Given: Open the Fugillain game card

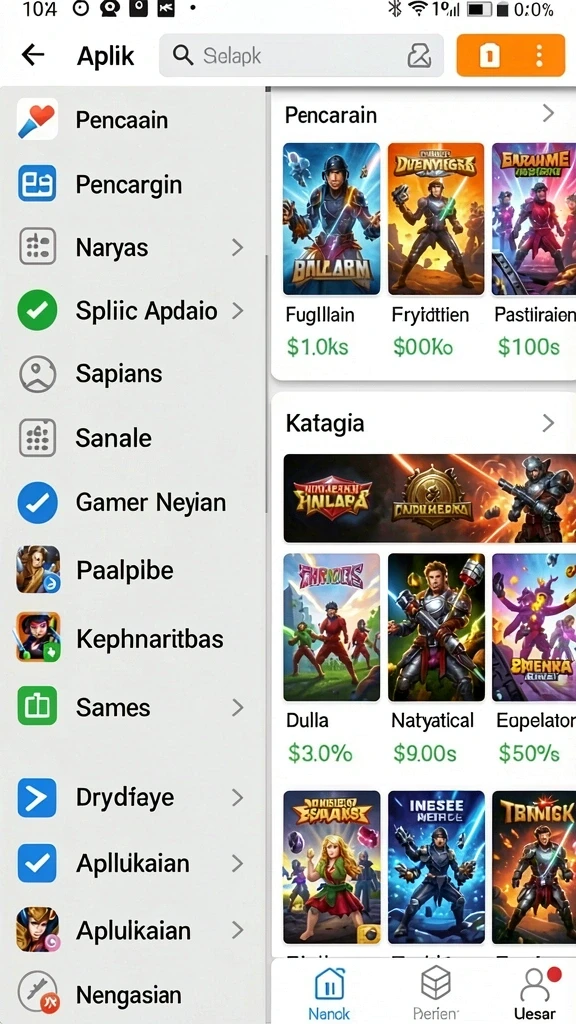Looking at the screenshot, I should pyautogui.click(x=331, y=250).
